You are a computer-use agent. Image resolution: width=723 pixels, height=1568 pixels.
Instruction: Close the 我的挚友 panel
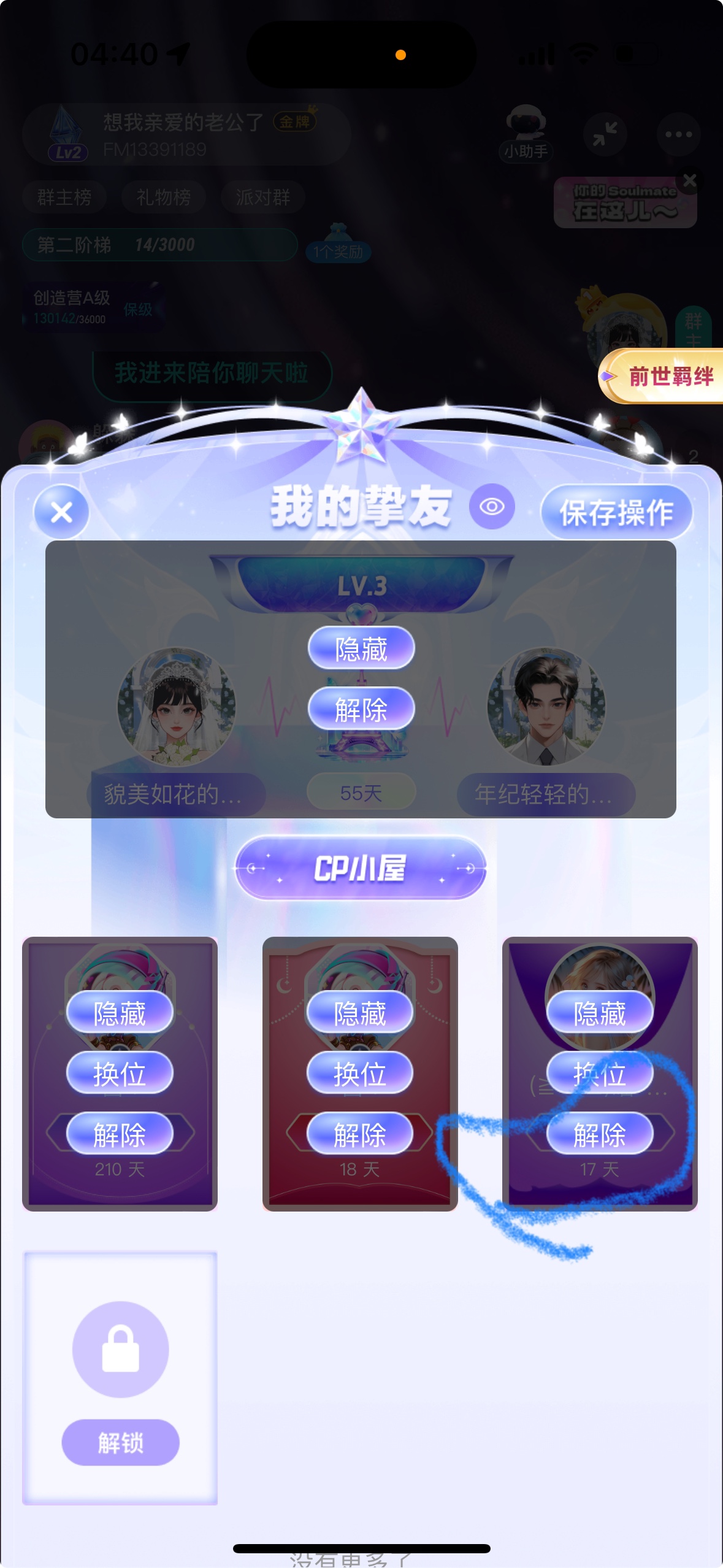[x=61, y=512]
